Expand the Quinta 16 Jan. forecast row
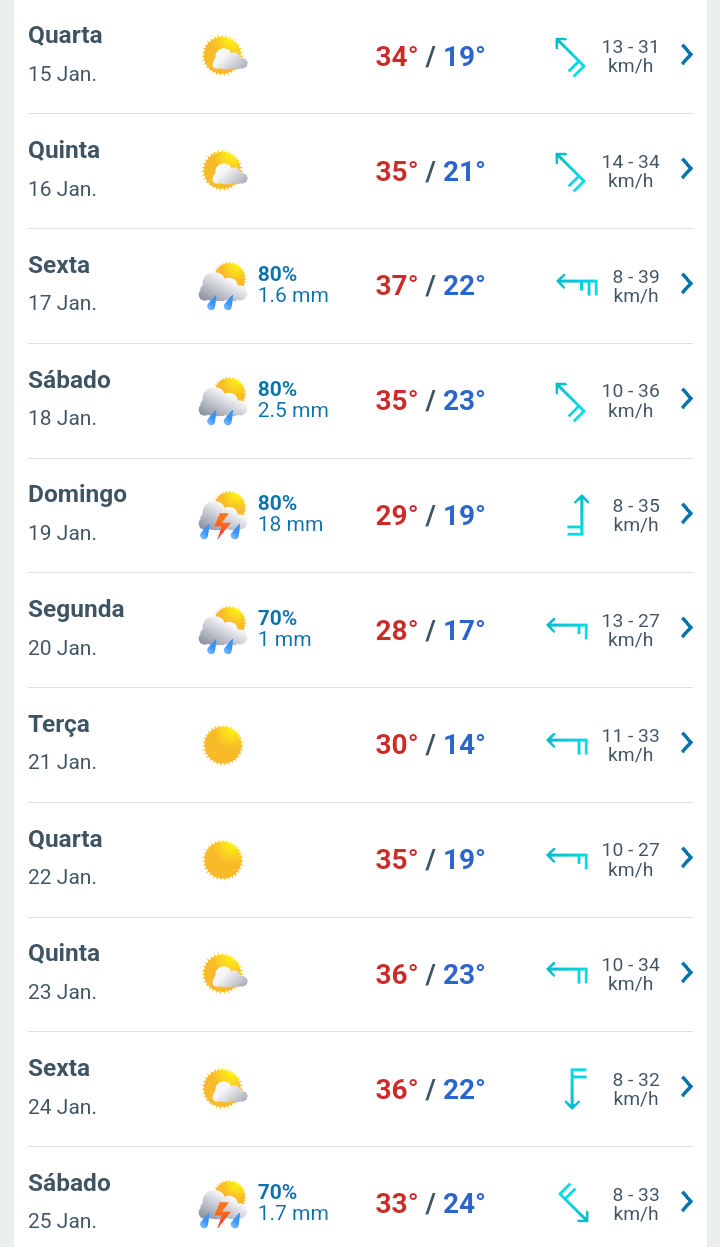This screenshot has width=720, height=1247. coord(360,171)
